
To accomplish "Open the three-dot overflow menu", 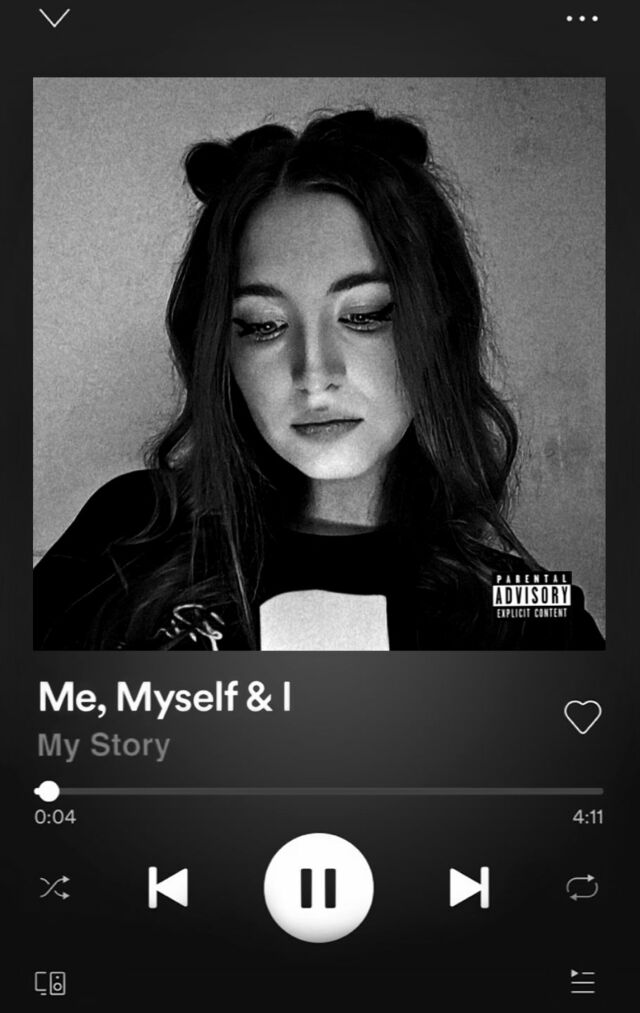I will [x=581, y=18].
